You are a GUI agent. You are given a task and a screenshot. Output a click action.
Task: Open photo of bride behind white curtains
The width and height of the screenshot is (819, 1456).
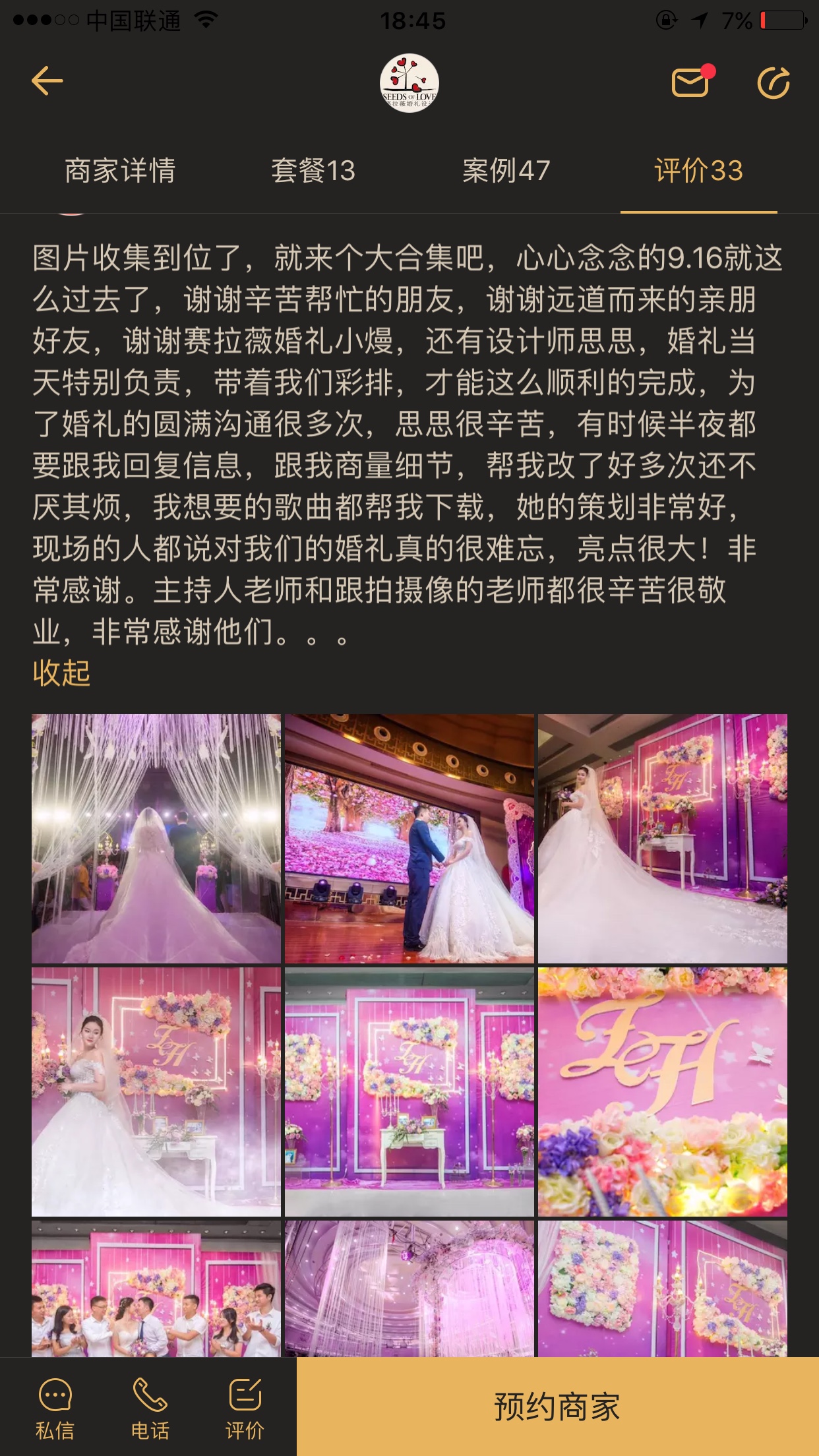tap(156, 839)
